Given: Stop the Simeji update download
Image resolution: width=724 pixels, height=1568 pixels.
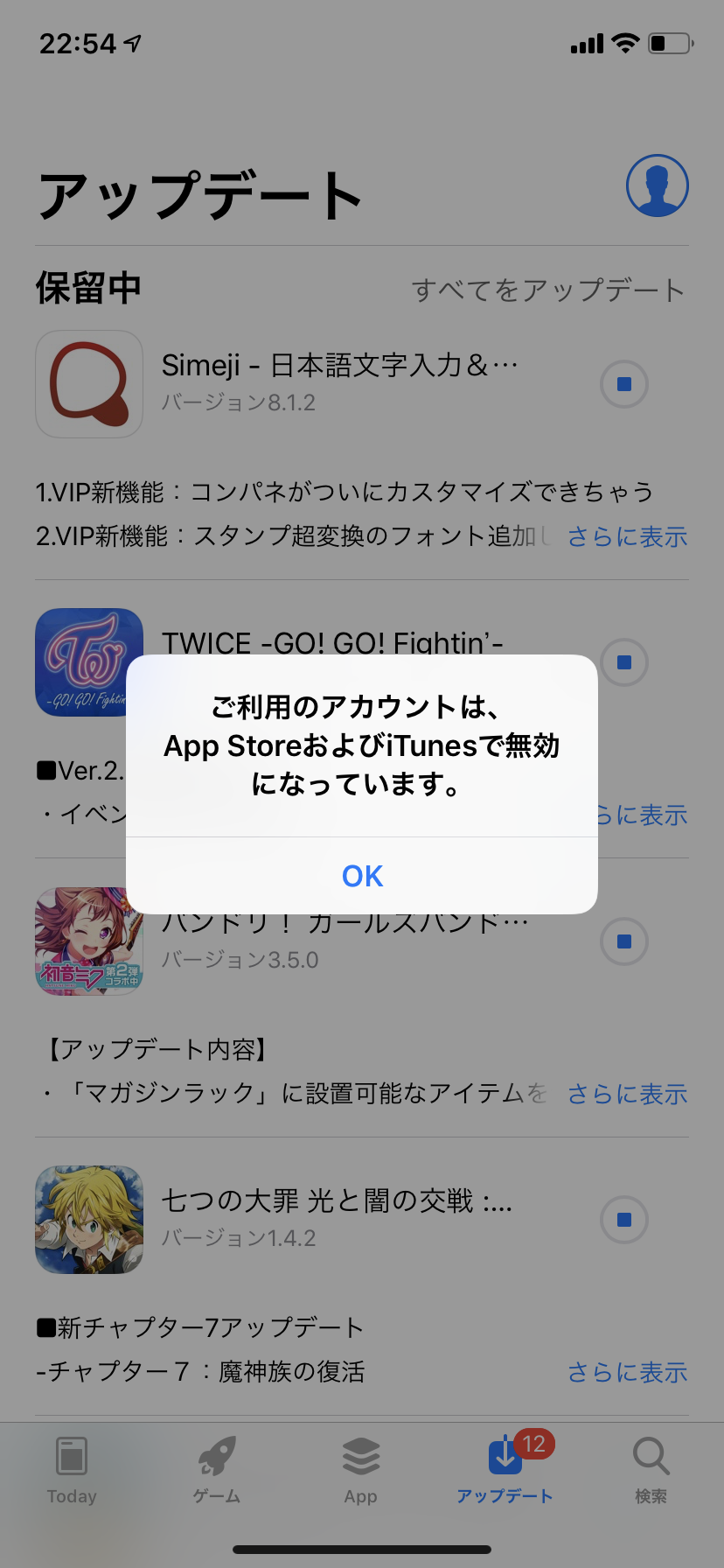Looking at the screenshot, I should [624, 384].
